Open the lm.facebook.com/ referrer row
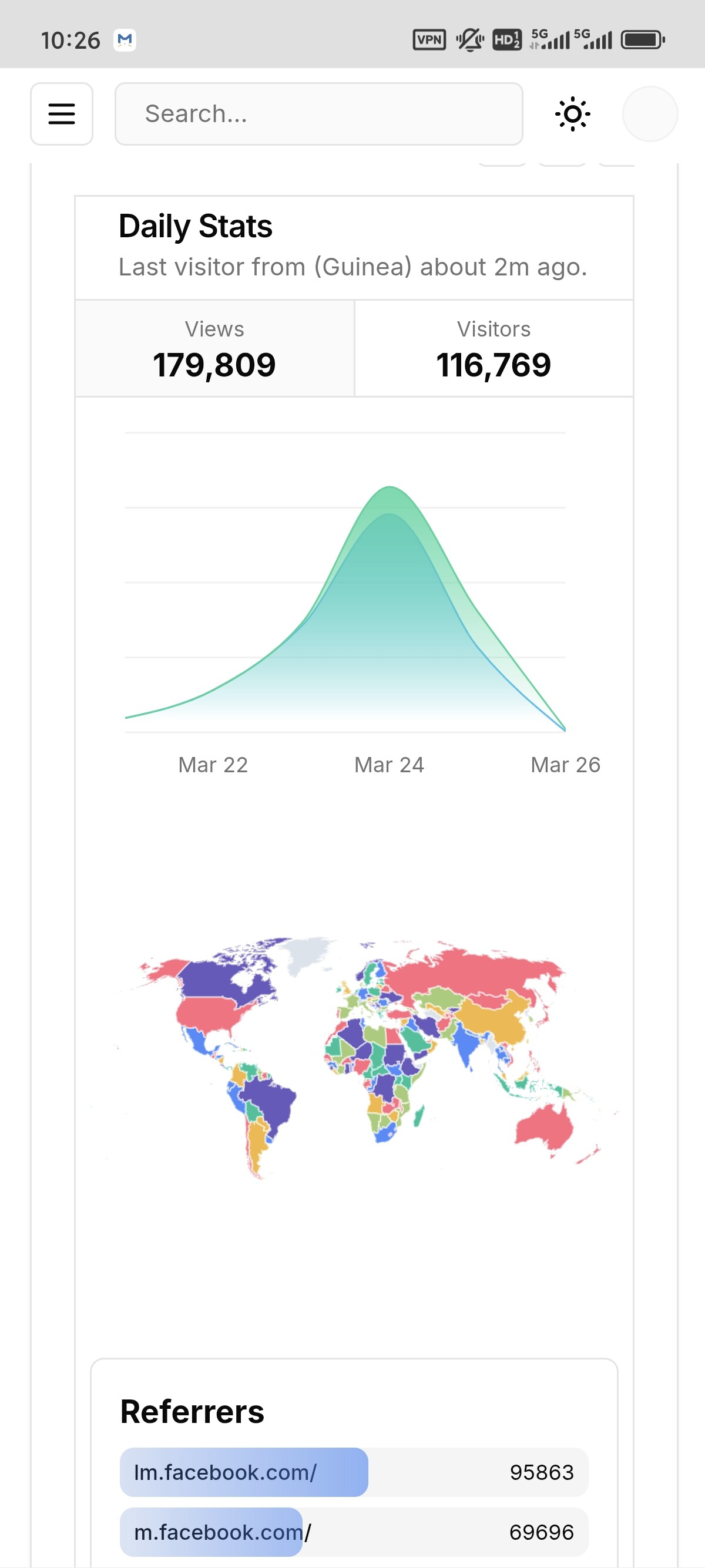Screen dimensions: 705x1568 [x=353, y=1472]
